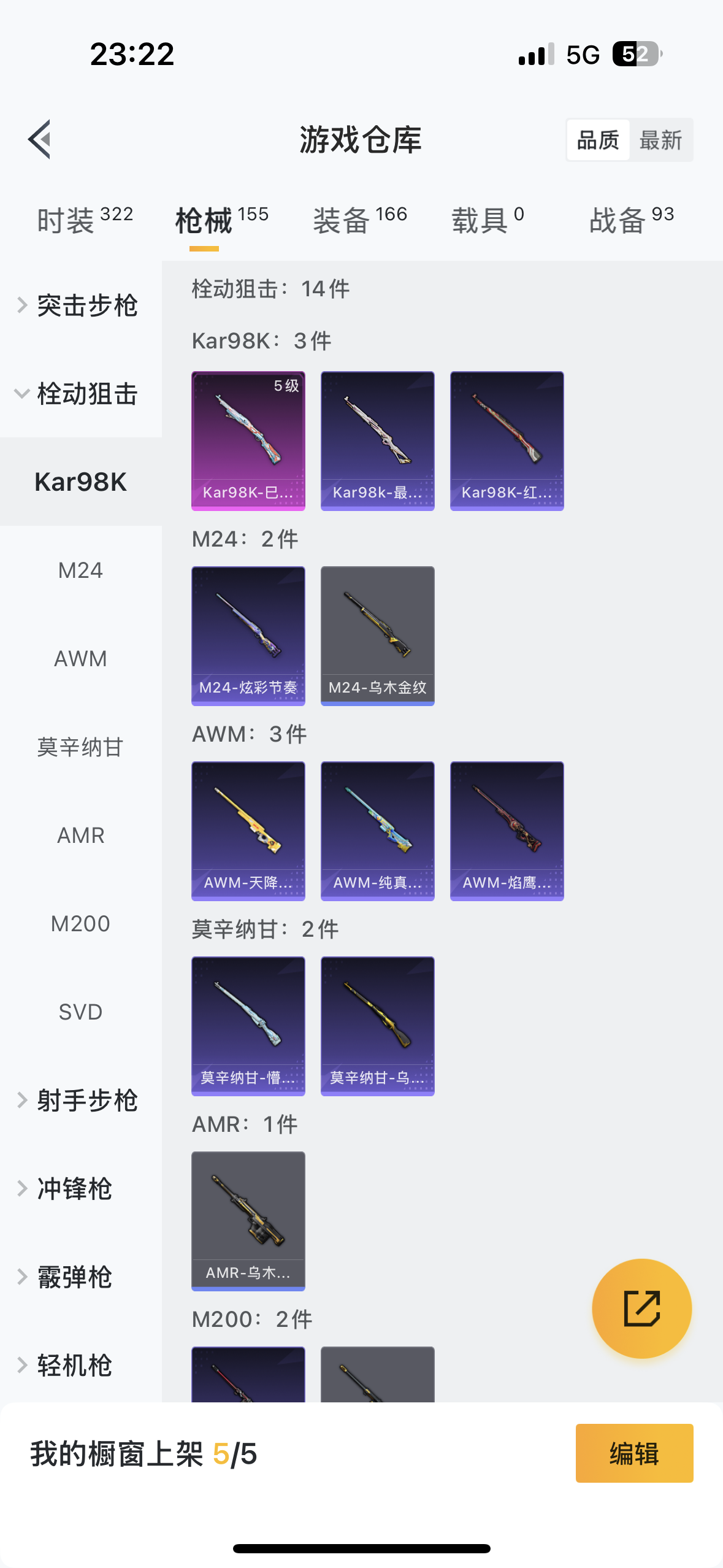Open the AWM-天降 skin card
Screen dimensions: 723x1568
pos(248,831)
